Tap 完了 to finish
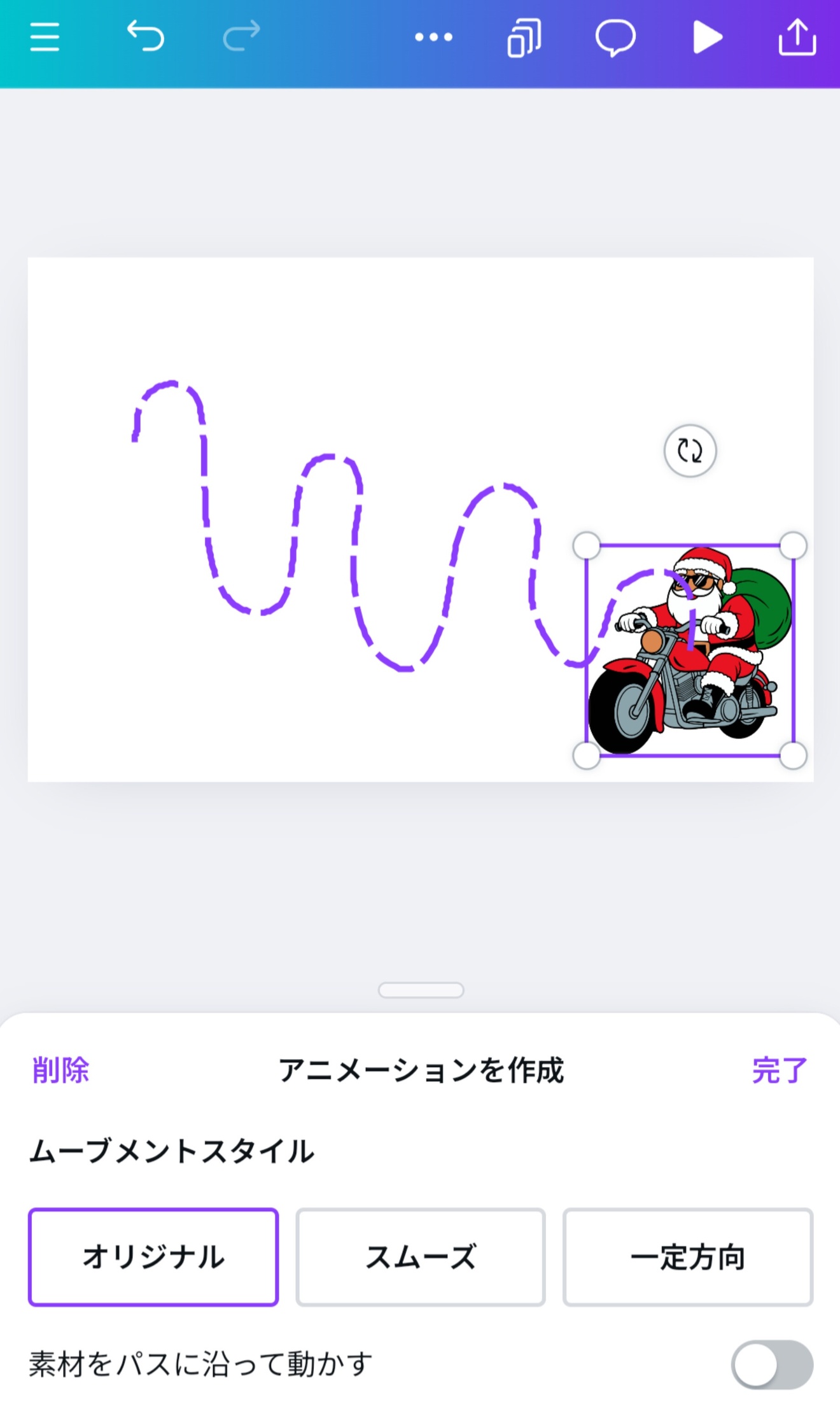This screenshot has width=840, height=1402. (x=780, y=1070)
